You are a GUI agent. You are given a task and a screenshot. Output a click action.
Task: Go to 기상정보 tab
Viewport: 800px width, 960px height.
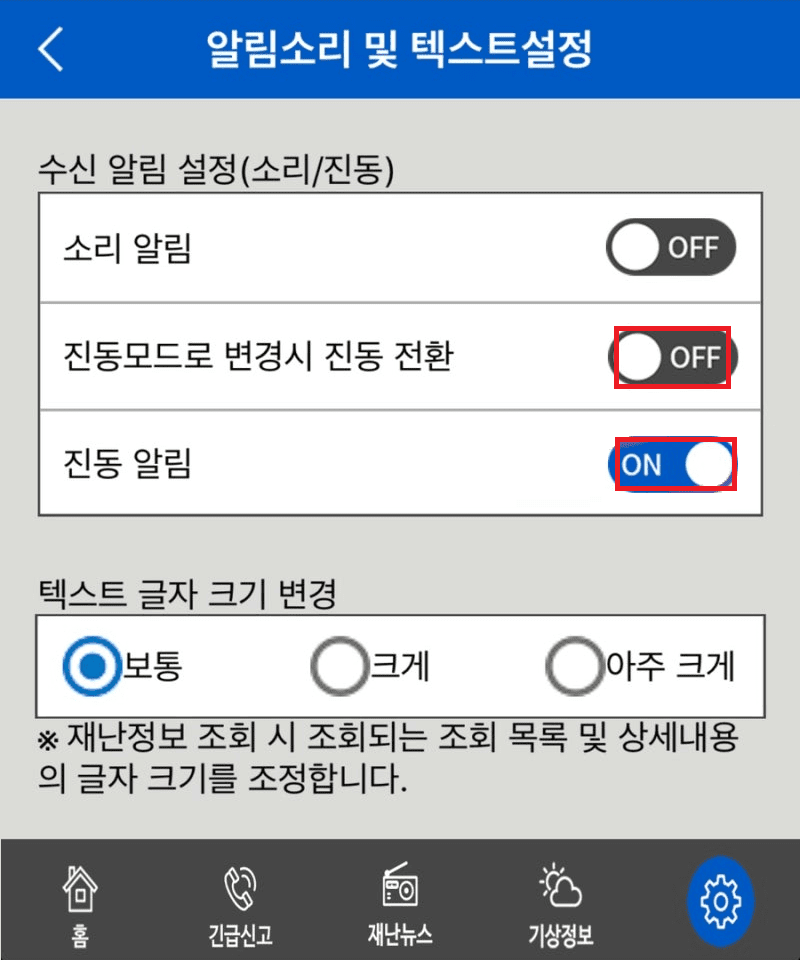coord(560,905)
